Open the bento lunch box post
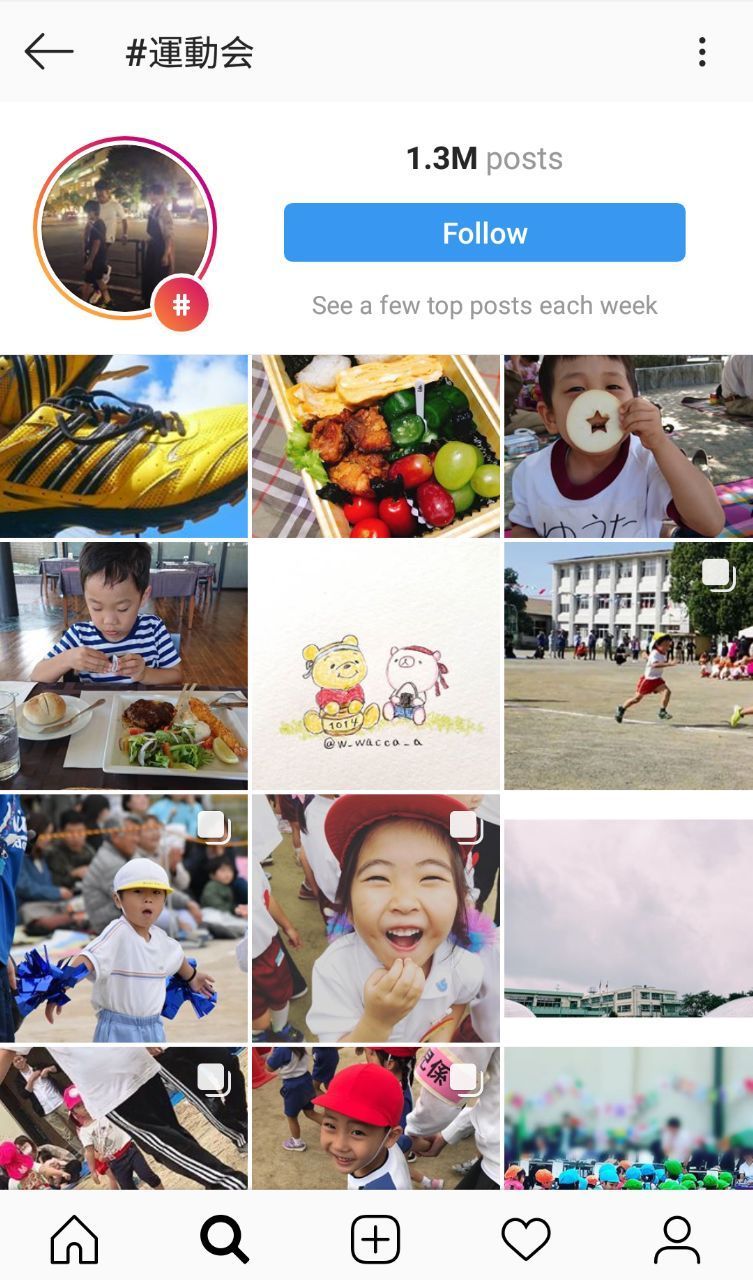This screenshot has width=753, height=1280. click(376, 446)
